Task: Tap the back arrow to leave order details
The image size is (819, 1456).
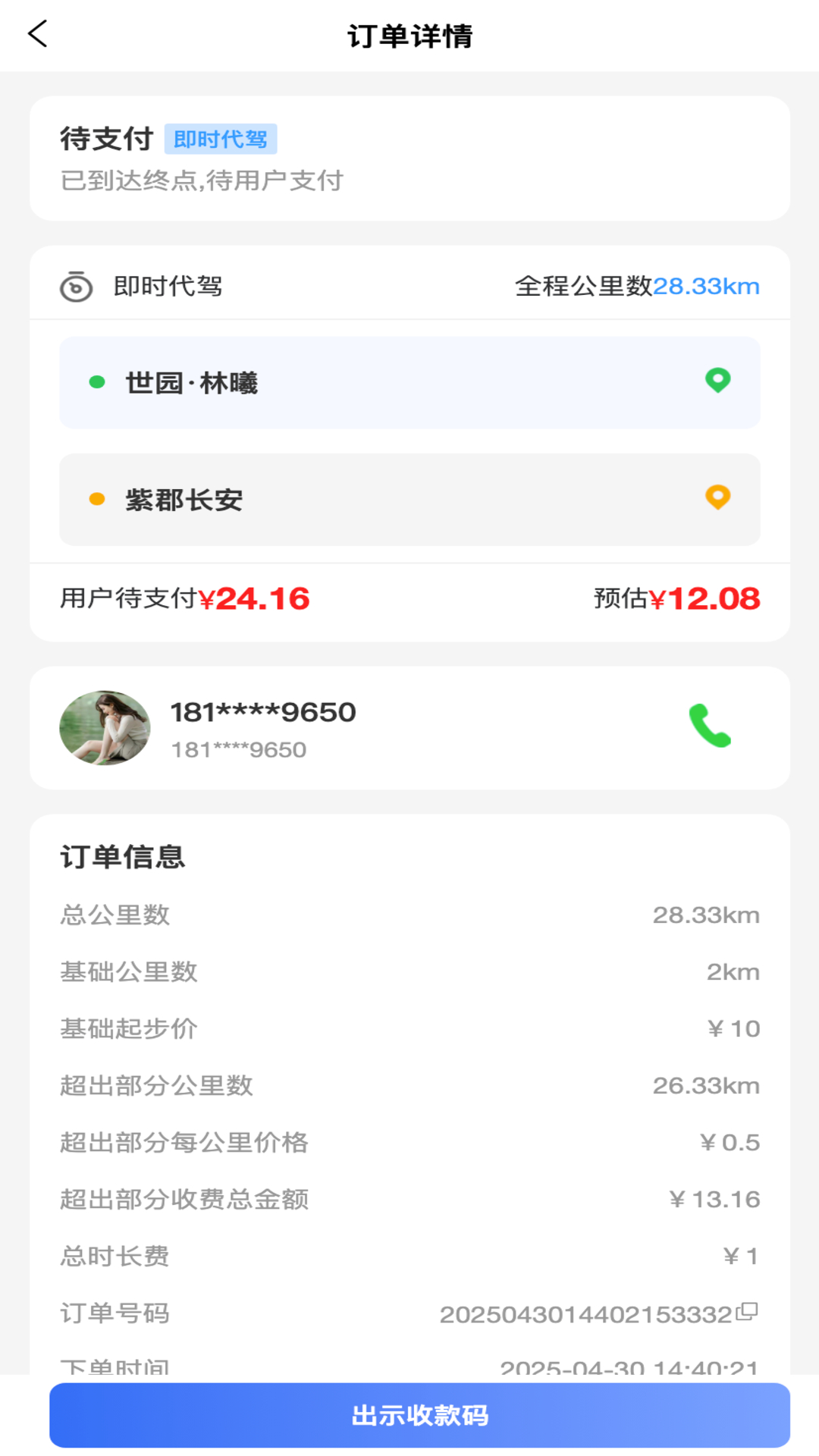Action: coord(39,35)
